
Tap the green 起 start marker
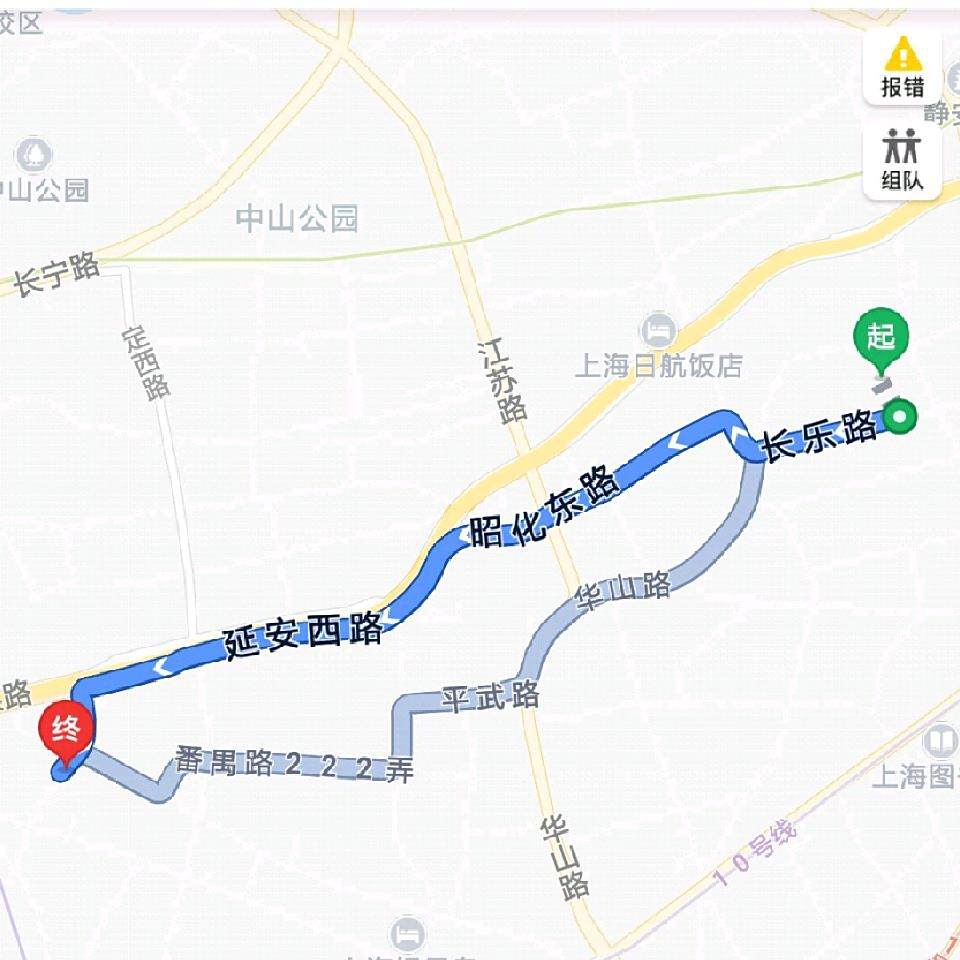pos(881,341)
